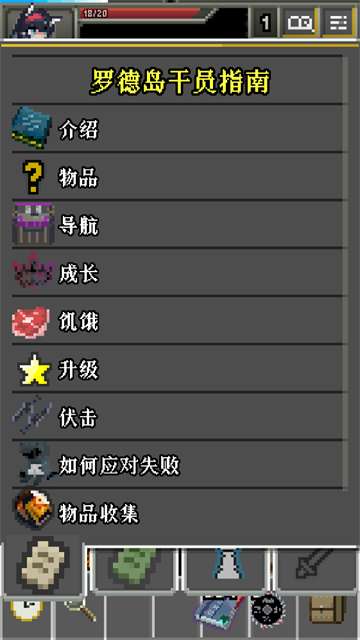Open the 饥饿 guide entry
This screenshot has width=360, height=640.
click(177, 320)
